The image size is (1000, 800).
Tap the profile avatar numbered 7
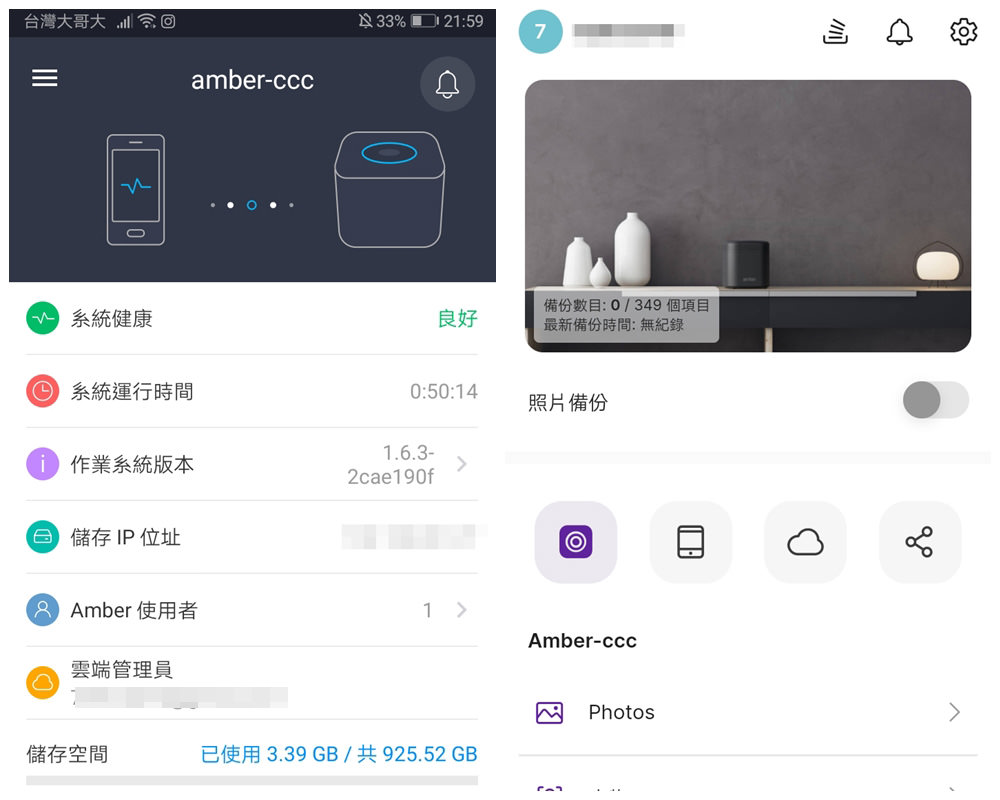pos(540,32)
